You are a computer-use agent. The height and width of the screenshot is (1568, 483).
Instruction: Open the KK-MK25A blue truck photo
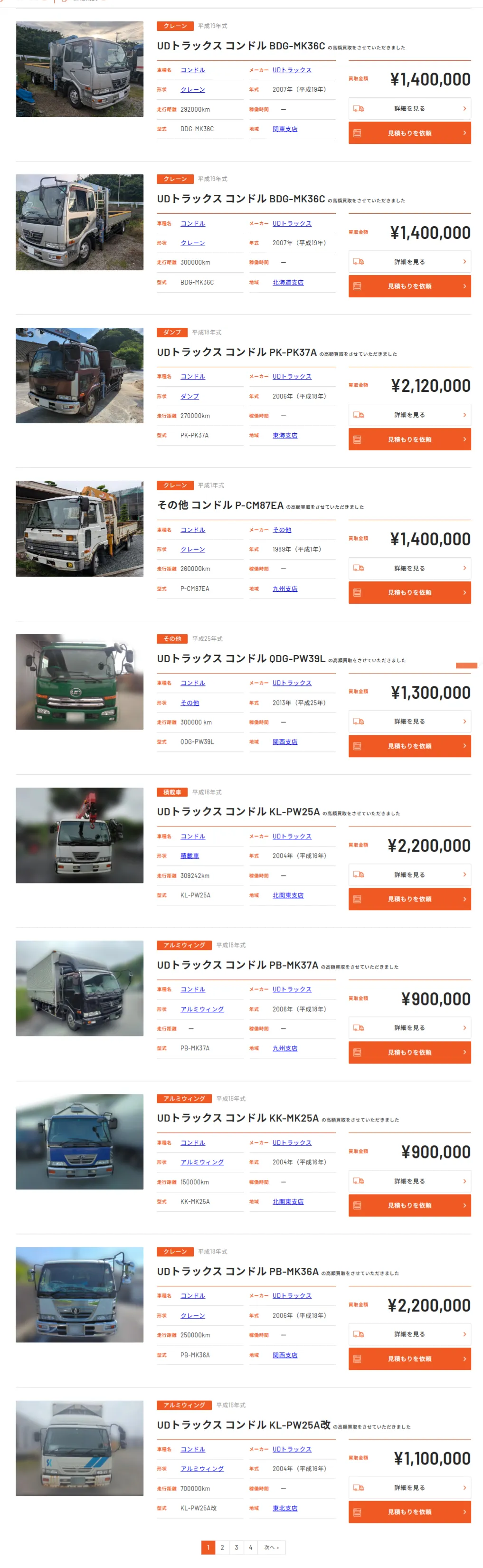[x=80, y=1141]
